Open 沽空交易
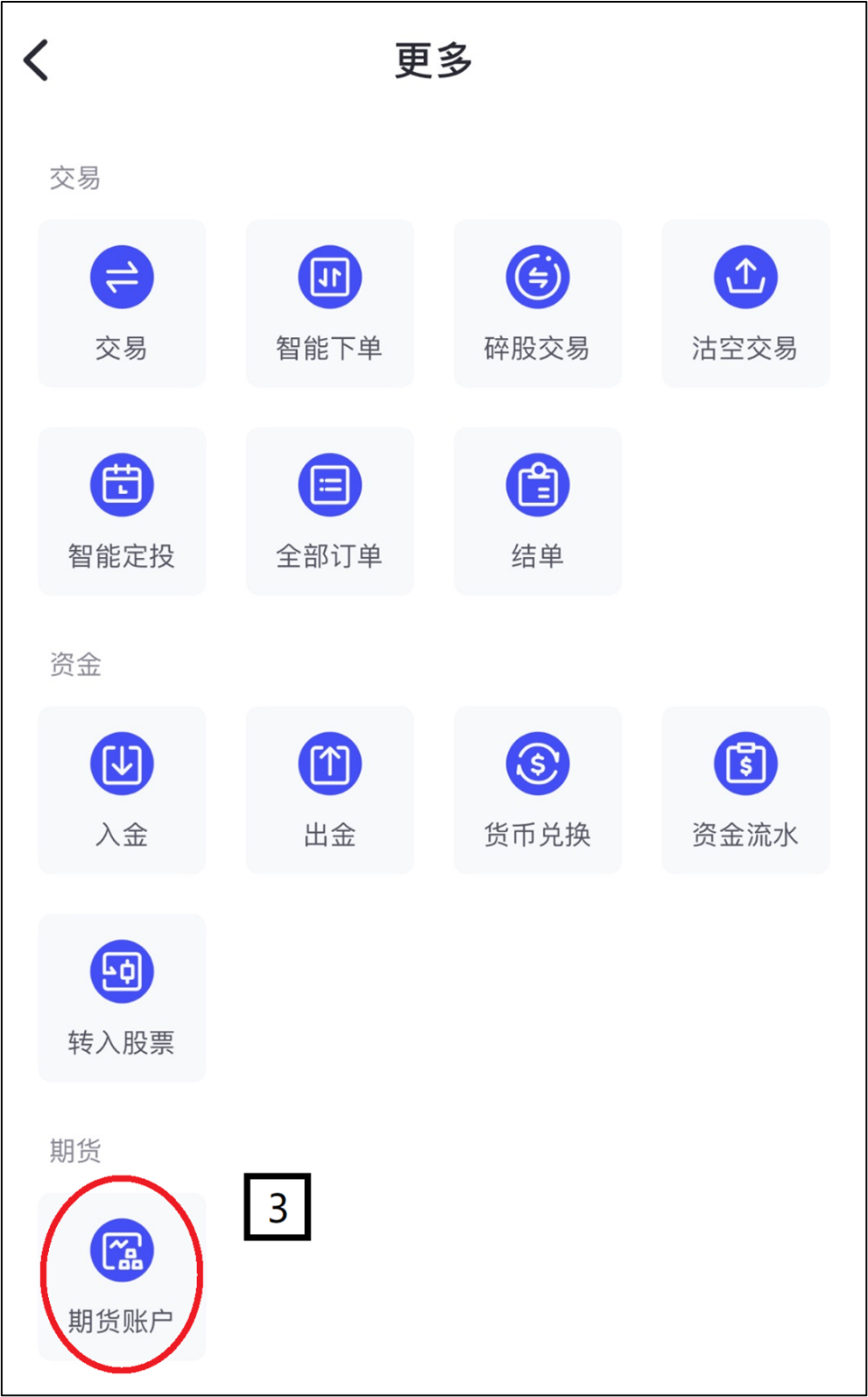This screenshot has height=1397, width=868. 745,303
